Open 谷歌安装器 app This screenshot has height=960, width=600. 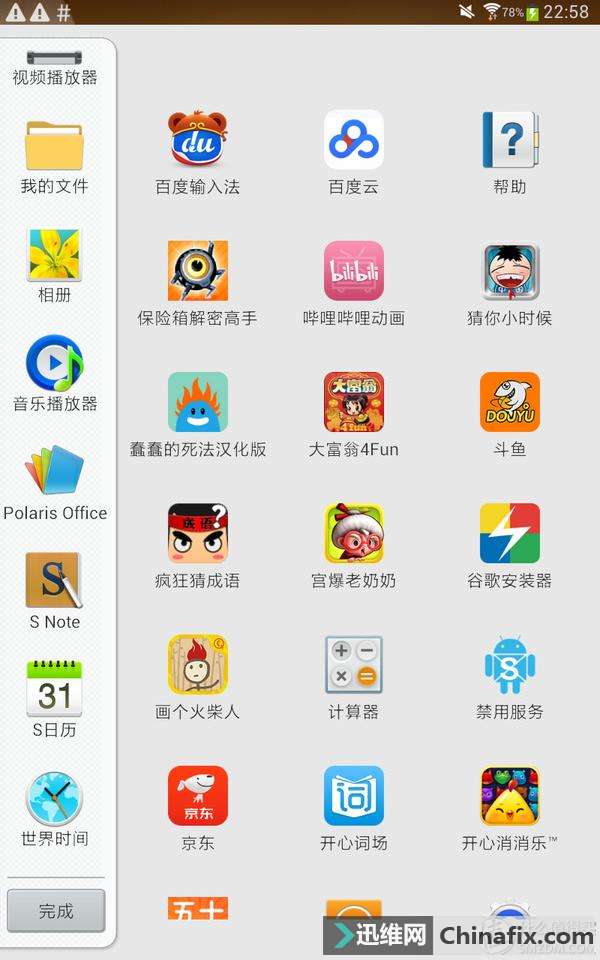510,533
